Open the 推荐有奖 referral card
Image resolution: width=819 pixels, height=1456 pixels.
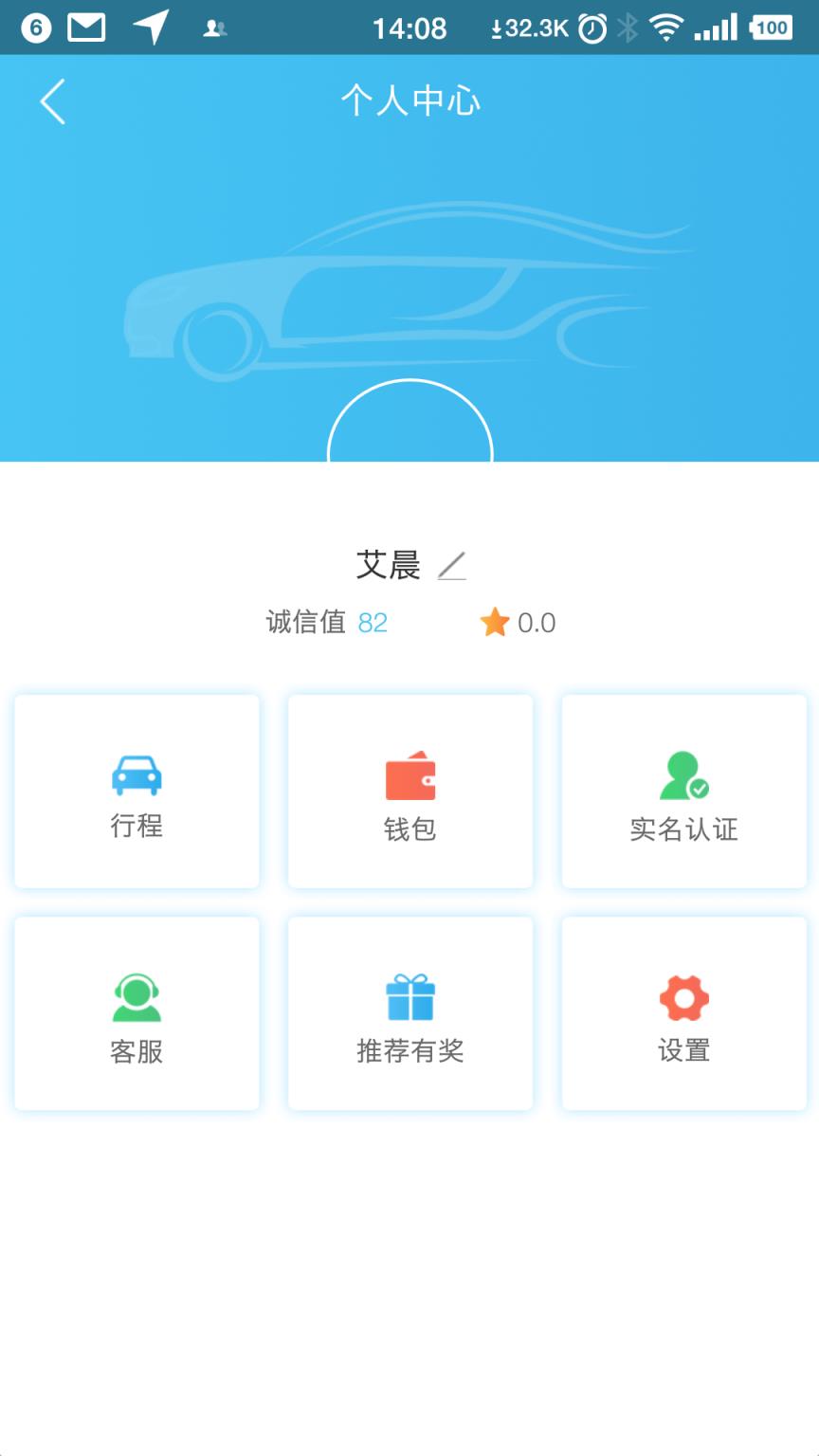(409, 1013)
